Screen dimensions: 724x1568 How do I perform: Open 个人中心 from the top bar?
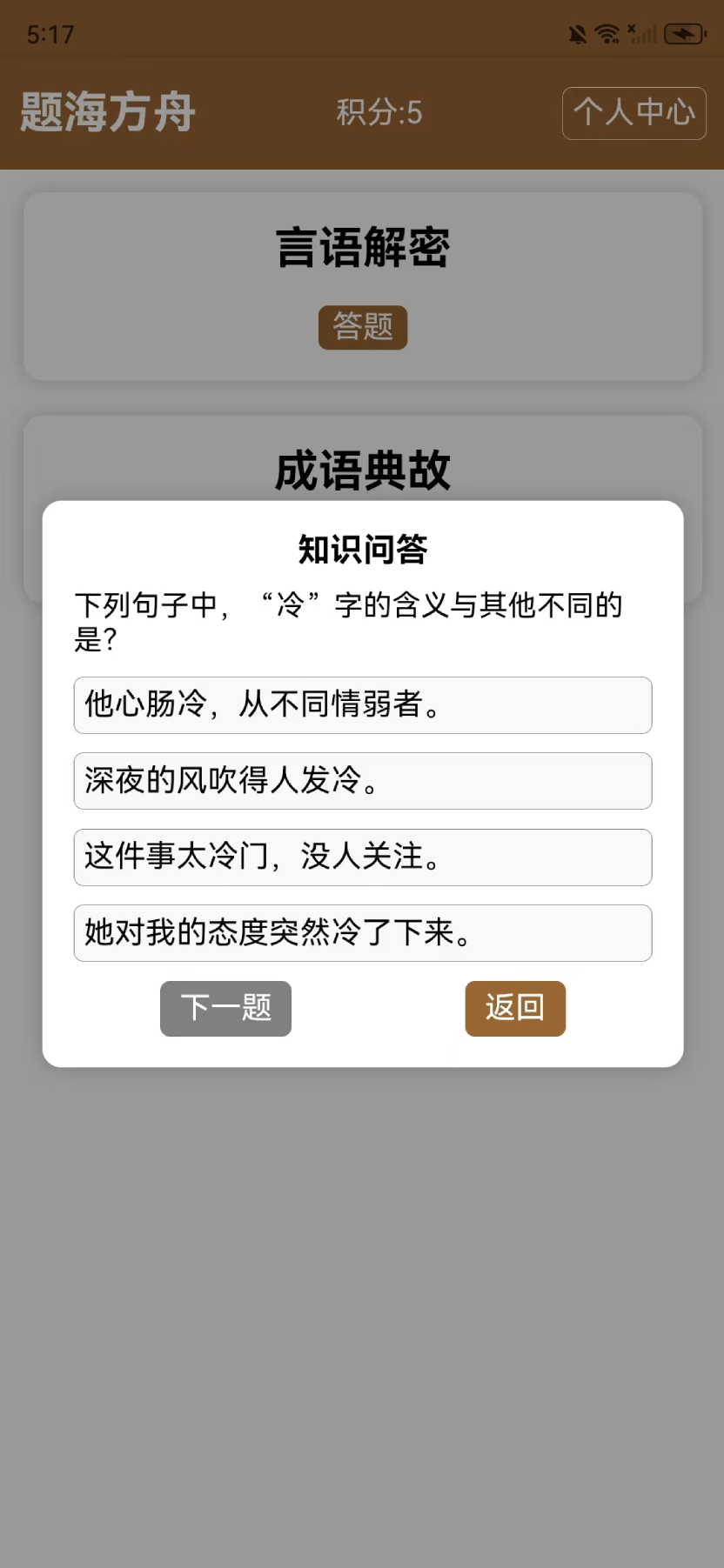point(634,114)
